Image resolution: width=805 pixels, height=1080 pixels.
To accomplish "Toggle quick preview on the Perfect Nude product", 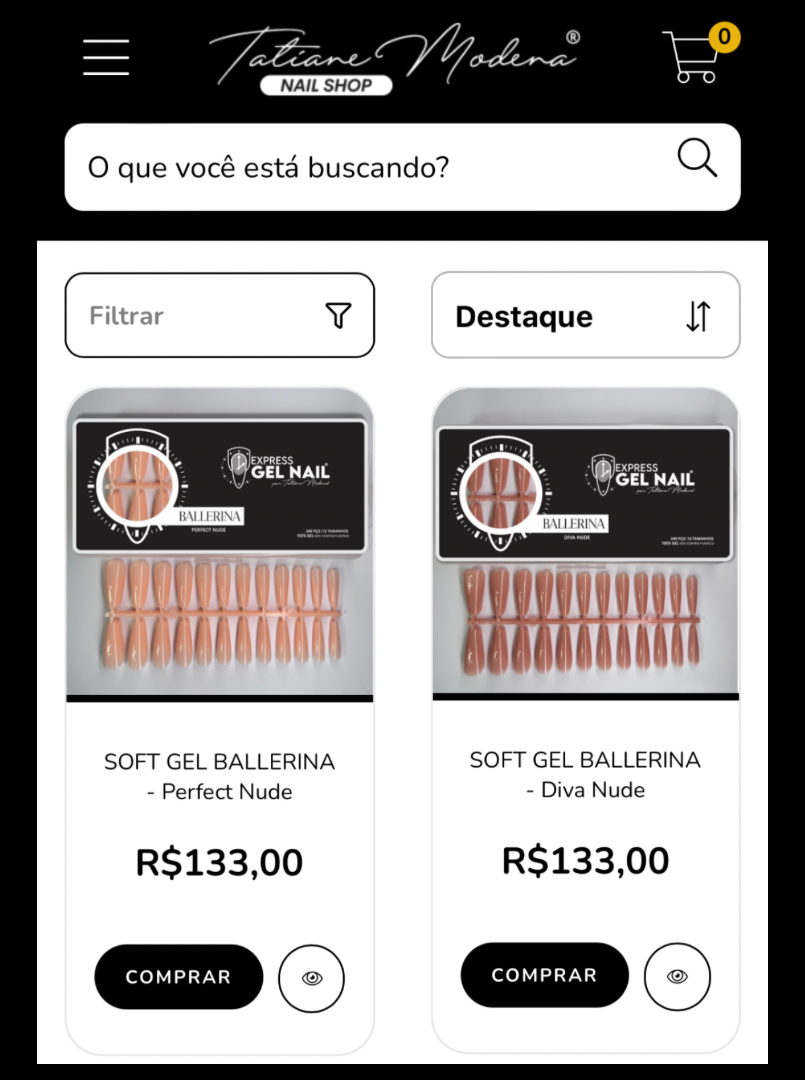I will 311,980.
